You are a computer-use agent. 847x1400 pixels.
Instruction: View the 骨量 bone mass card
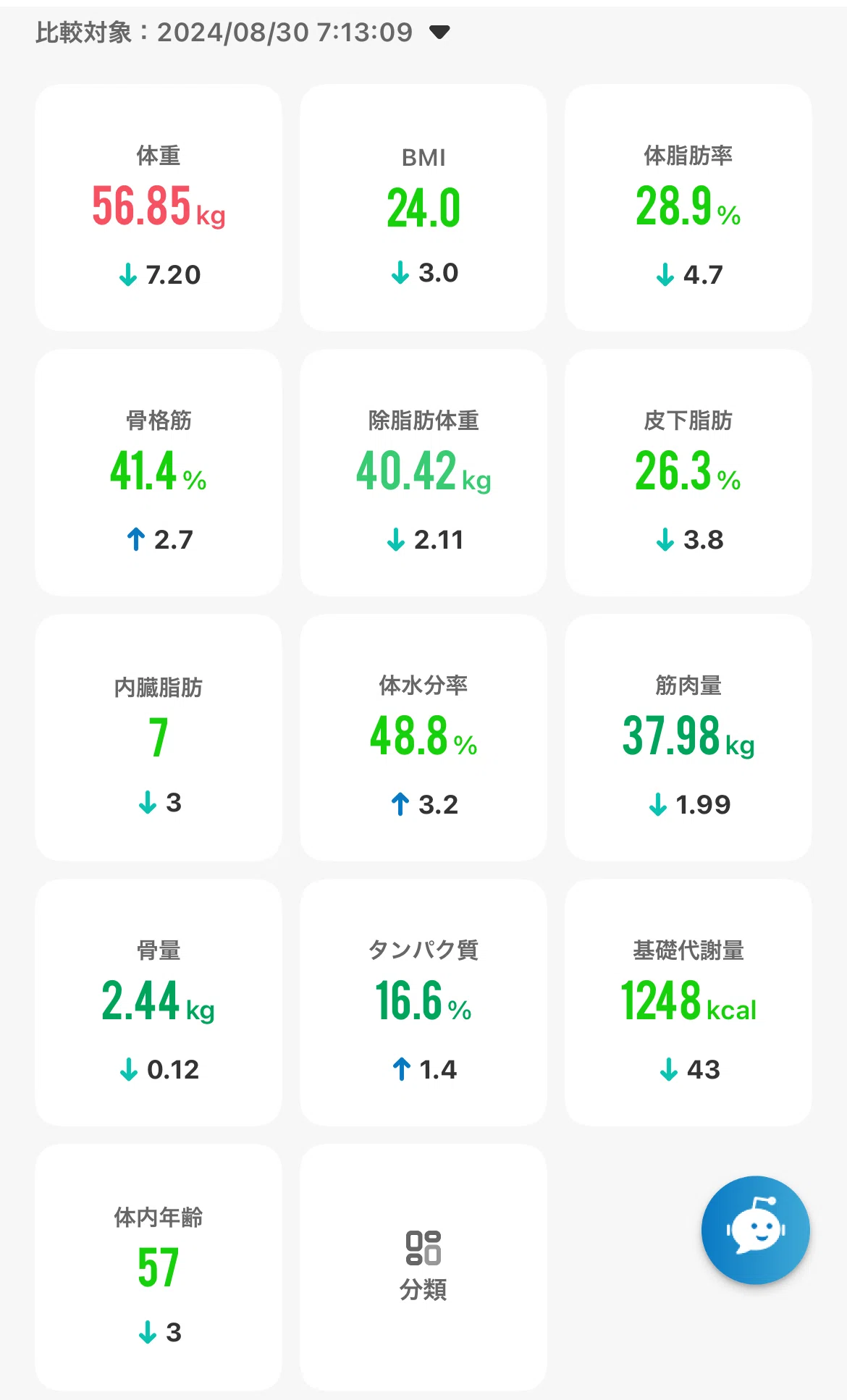click(x=159, y=1003)
